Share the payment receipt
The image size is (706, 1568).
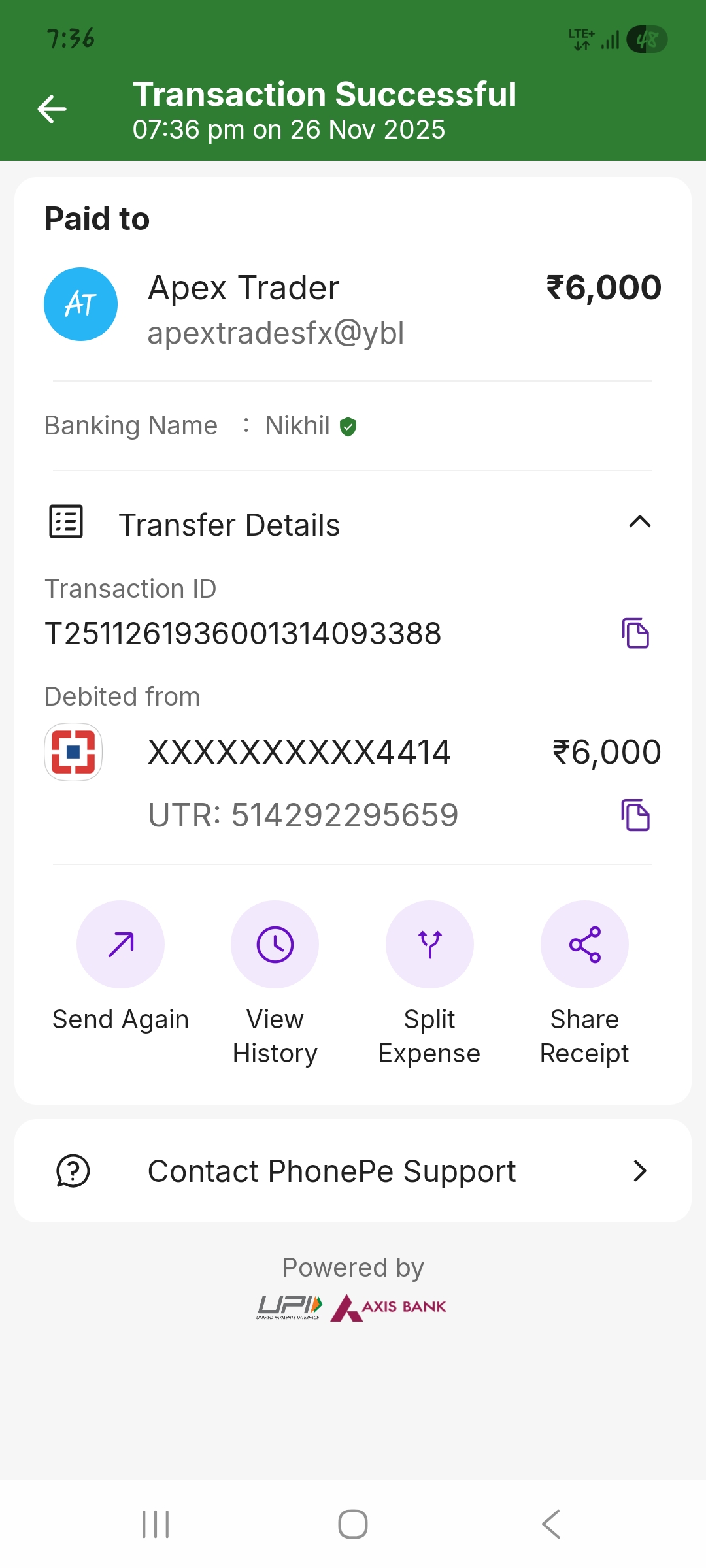(584, 945)
